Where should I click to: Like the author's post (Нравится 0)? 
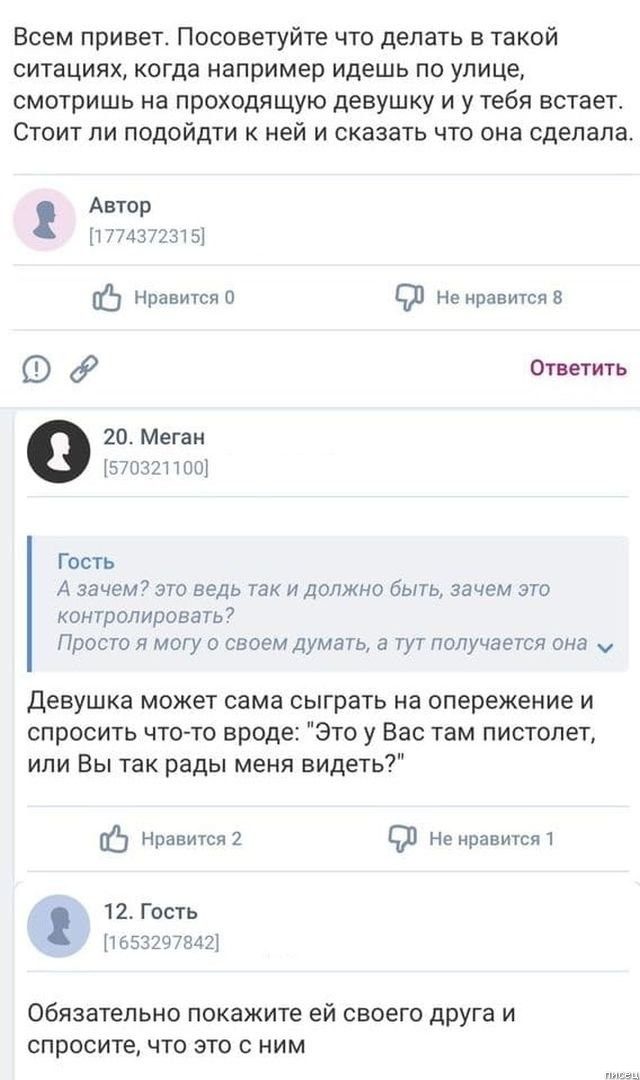pos(163,297)
